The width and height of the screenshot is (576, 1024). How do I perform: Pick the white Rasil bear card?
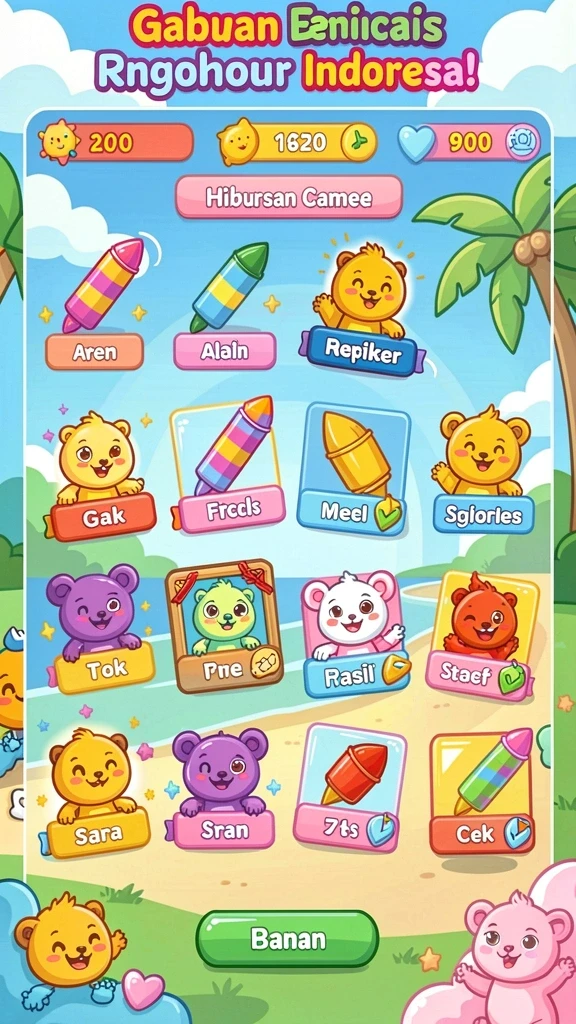coord(356,632)
